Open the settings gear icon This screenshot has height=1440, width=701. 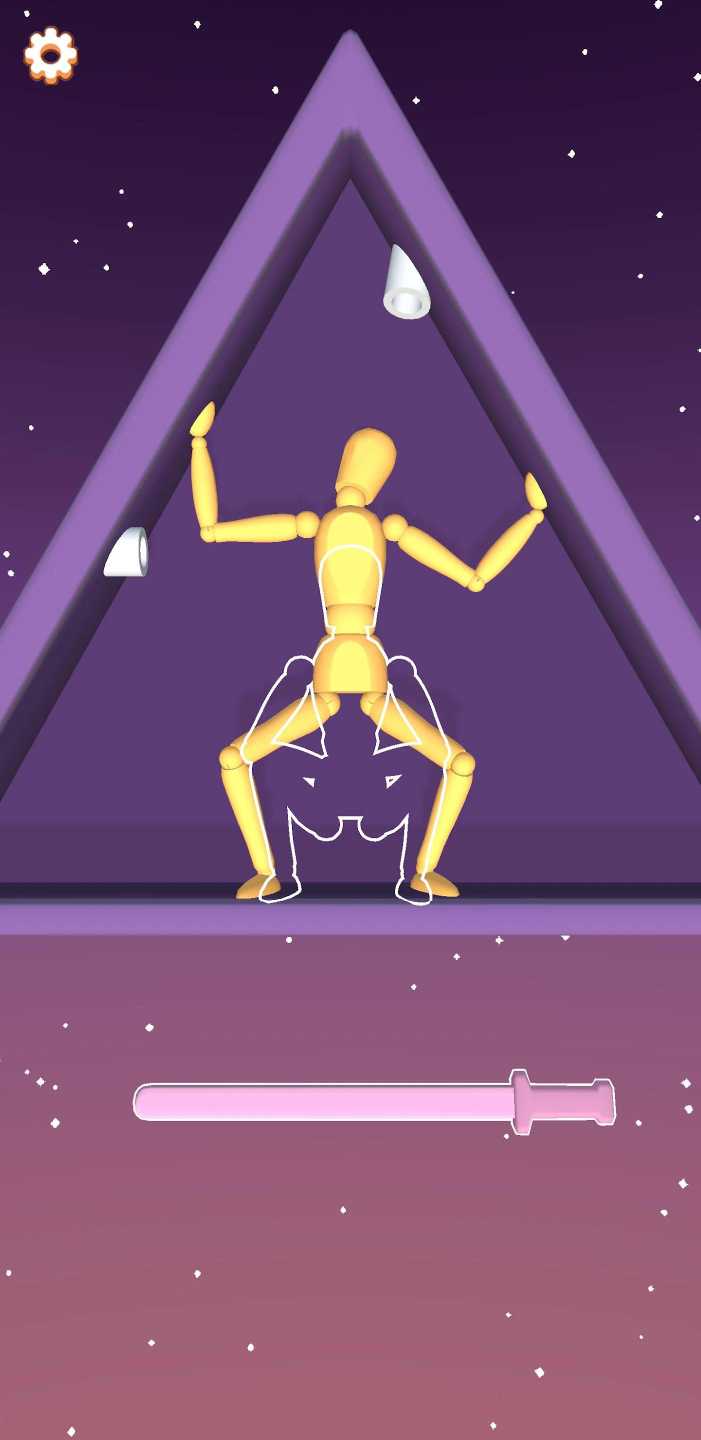pos(51,54)
